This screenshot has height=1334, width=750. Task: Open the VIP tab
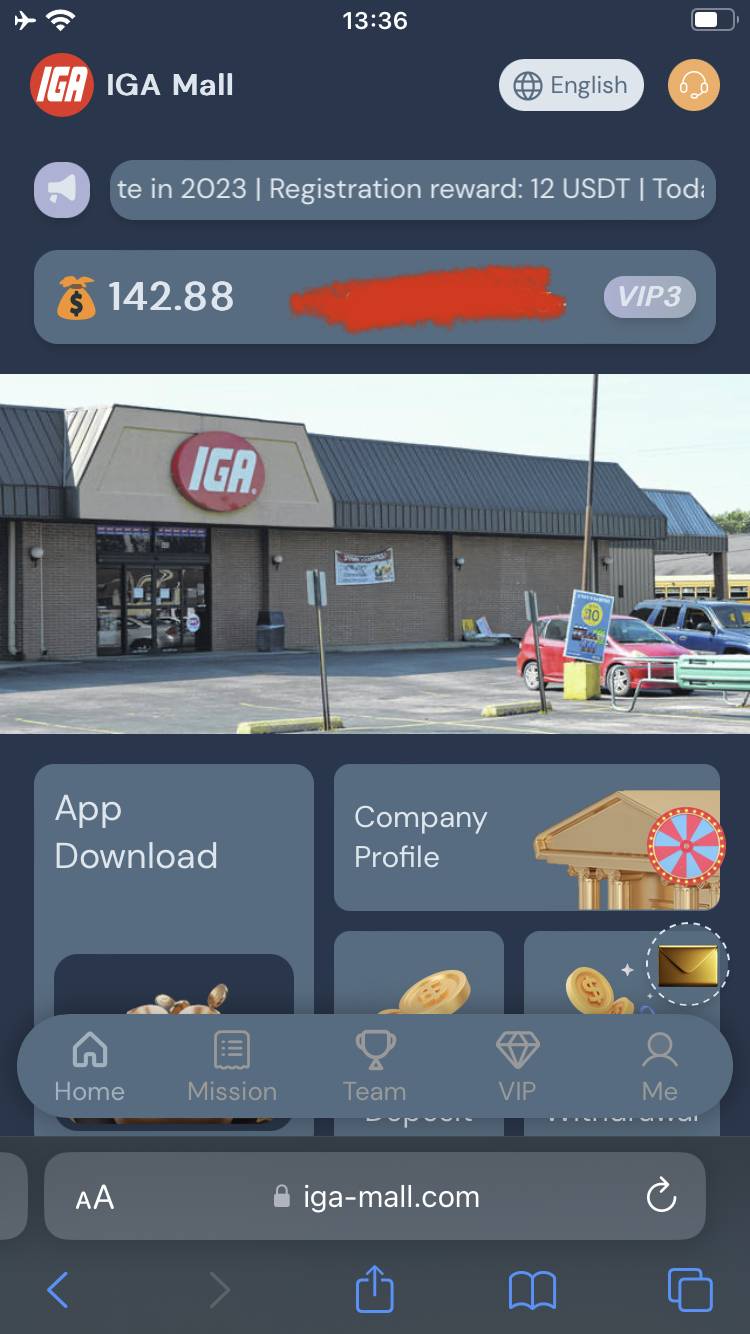[x=517, y=1067]
